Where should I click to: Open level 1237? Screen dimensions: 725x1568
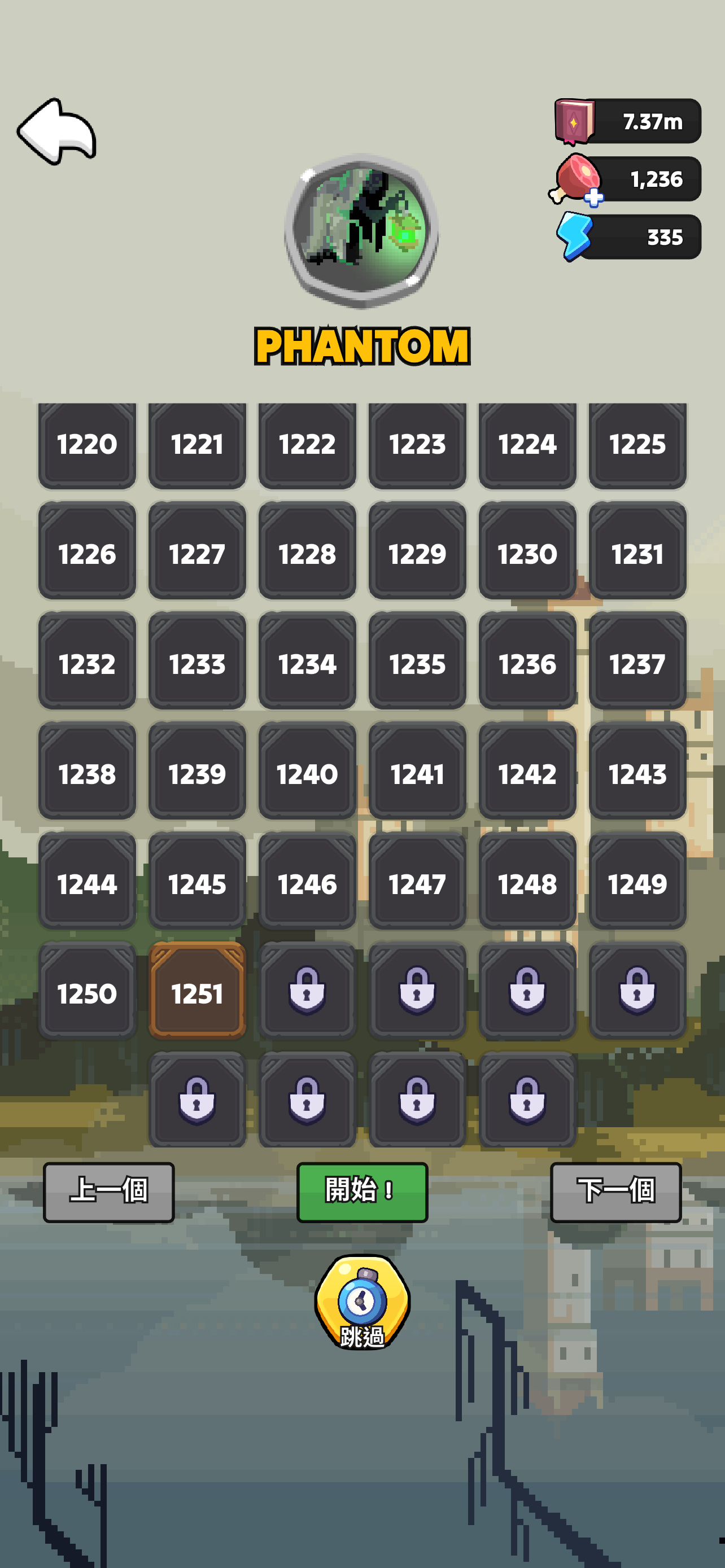coord(637,662)
